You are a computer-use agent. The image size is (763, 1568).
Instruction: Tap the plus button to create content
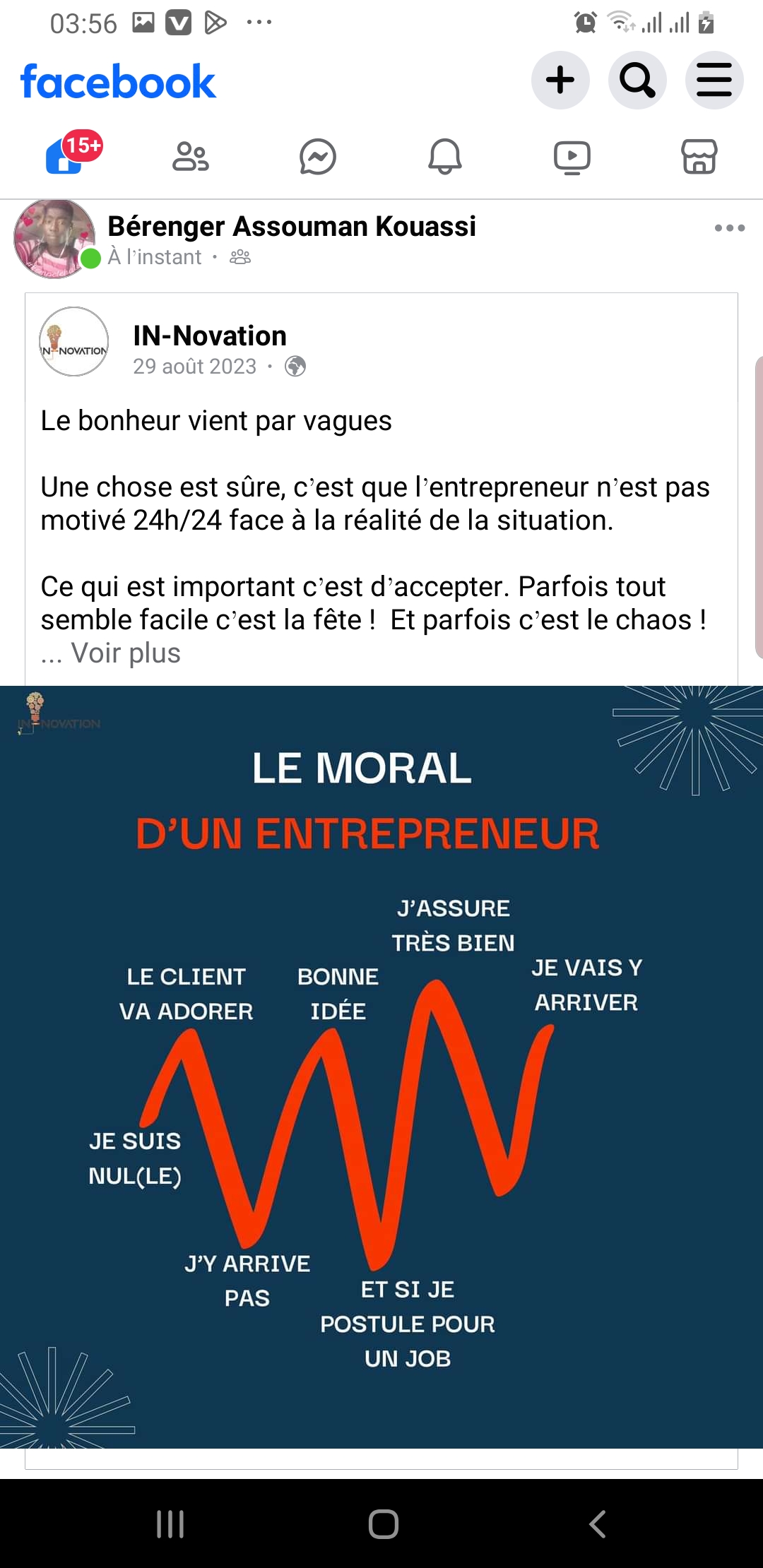560,80
